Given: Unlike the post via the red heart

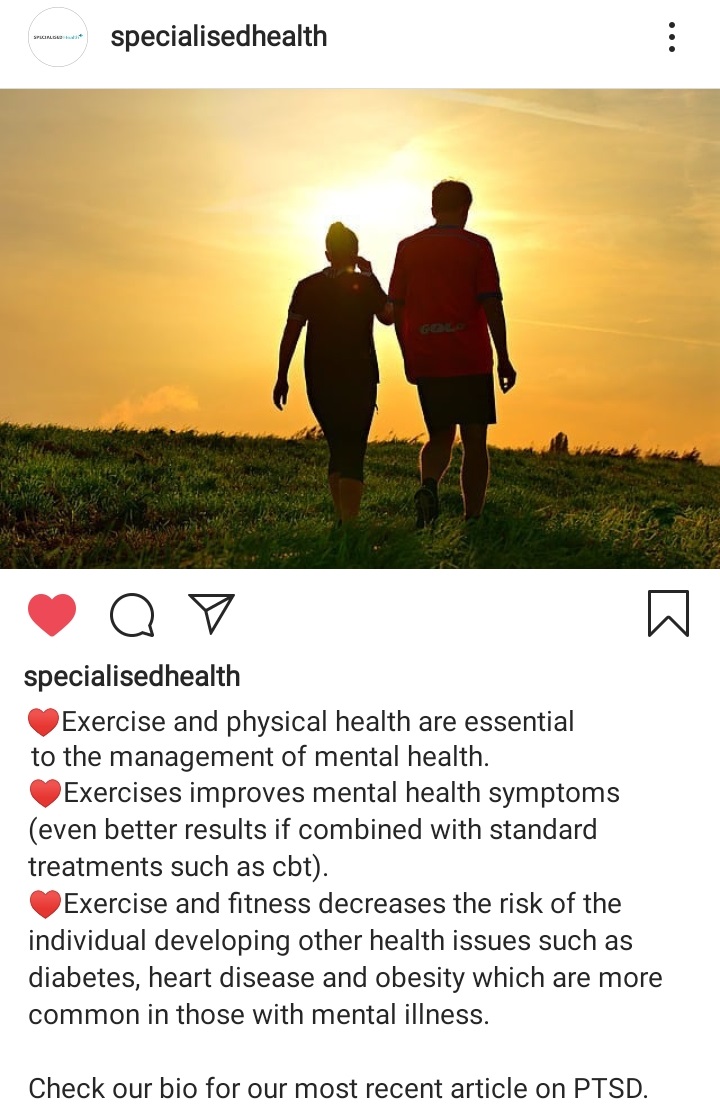Looking at the screenshot, I should click(52, 614).
